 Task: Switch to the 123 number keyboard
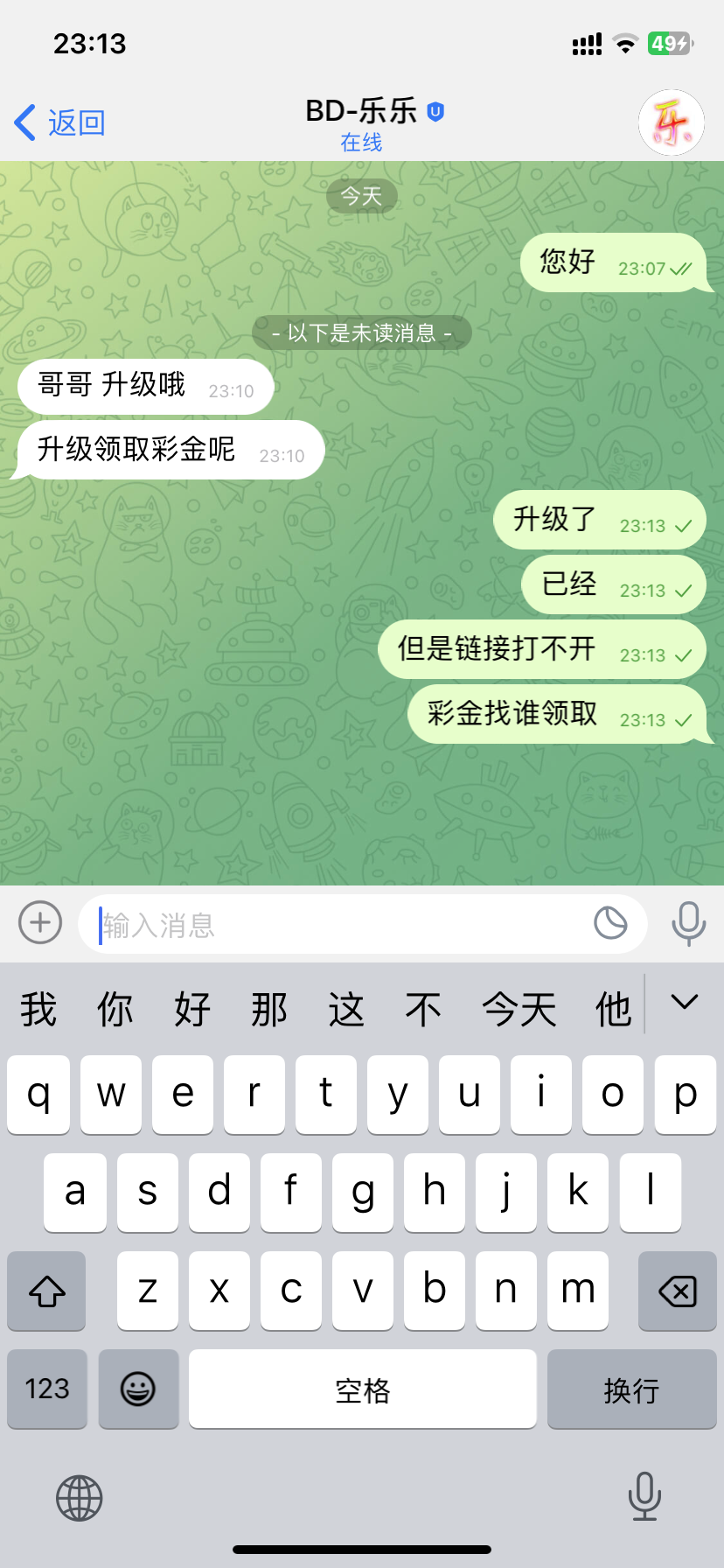coord(47,1389)
